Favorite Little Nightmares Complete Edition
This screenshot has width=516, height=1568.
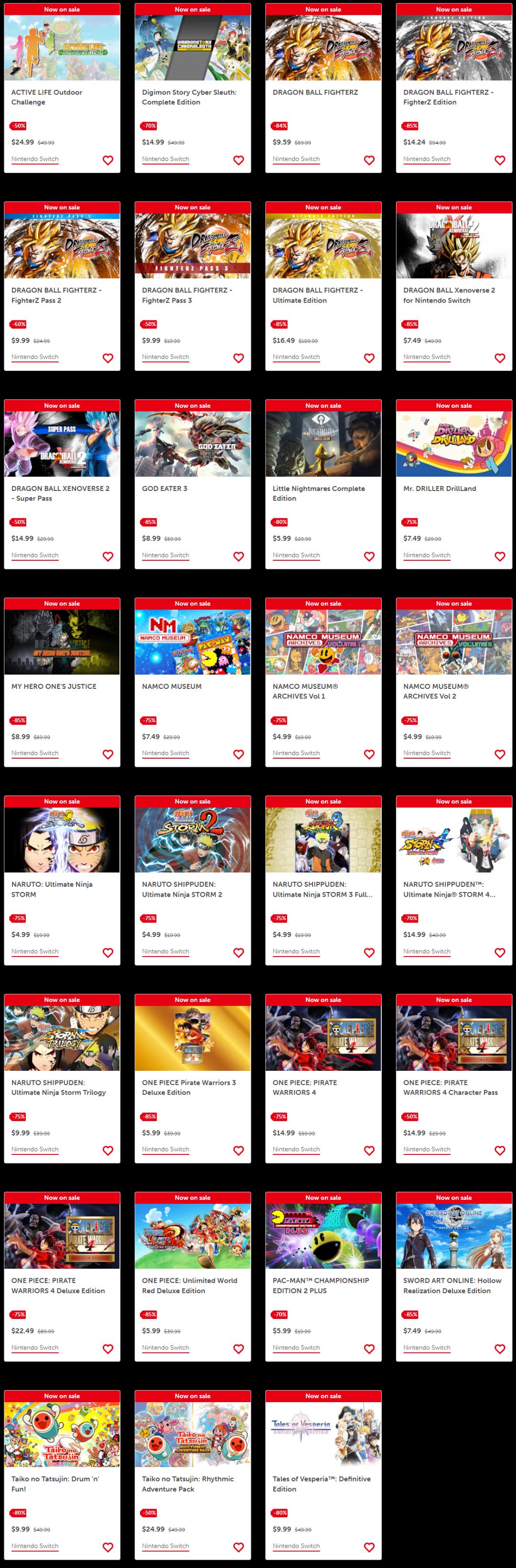point(369,556)
